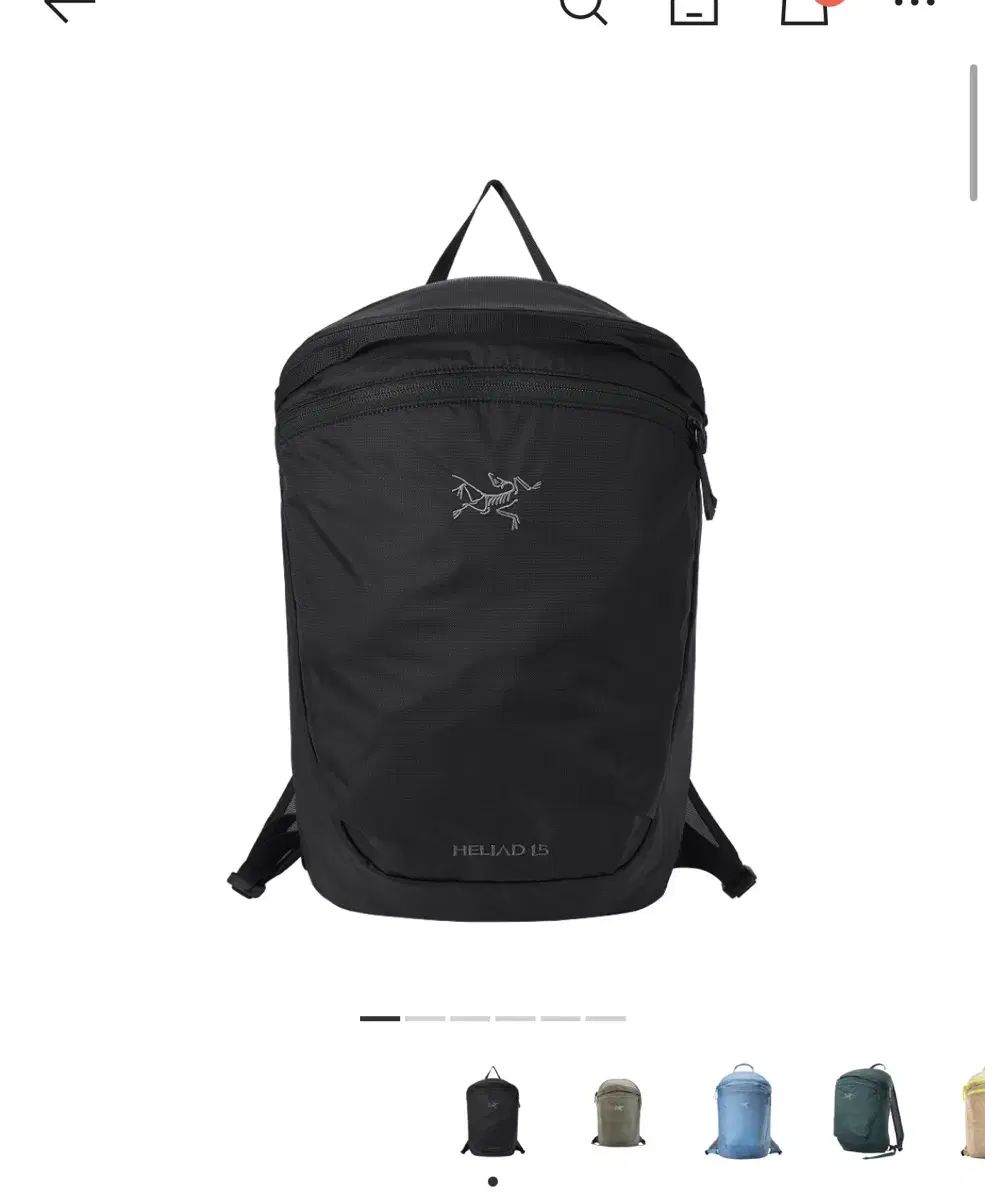The image size is (985, 1200).
Task: Select the olive green backpack color variant
Action: (x=618, y=1111)
